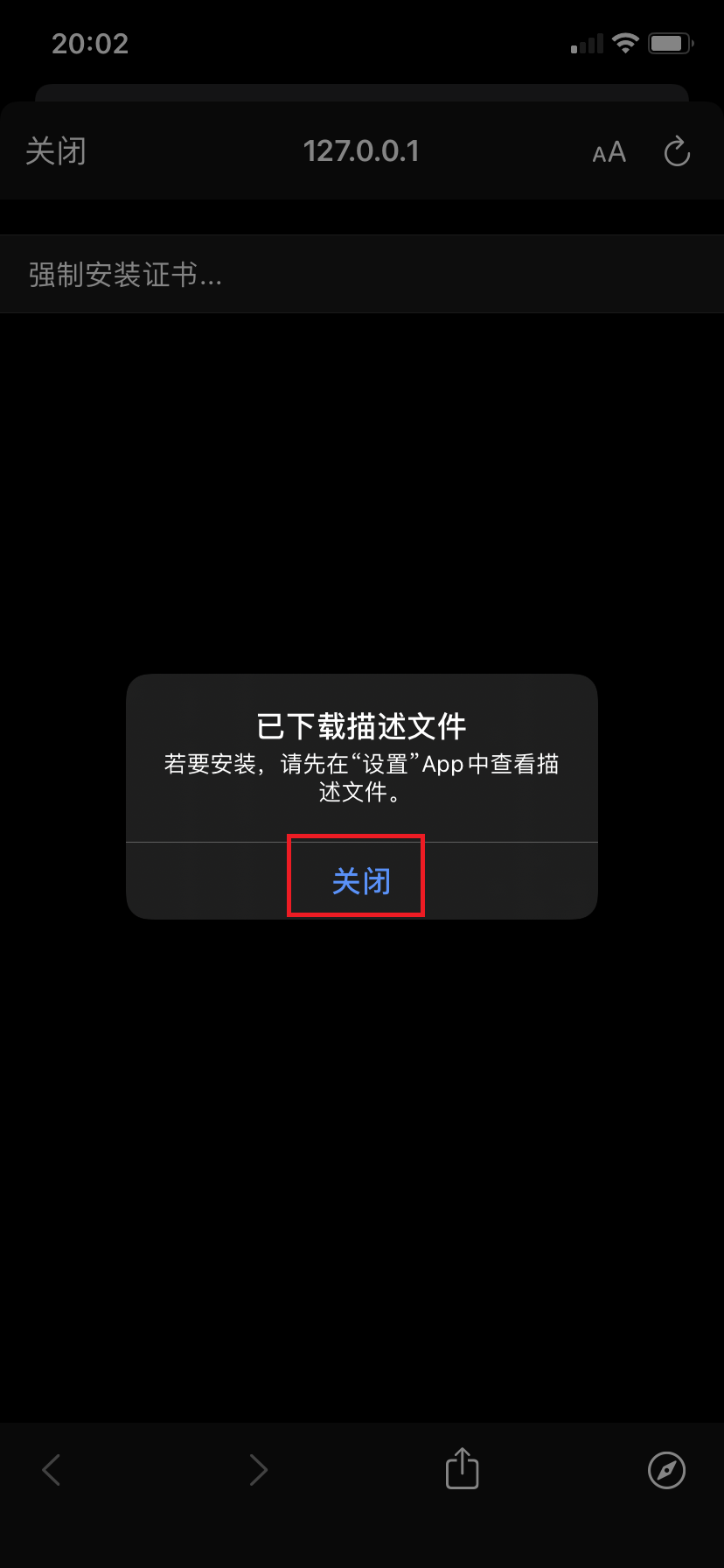This screenshot has height=1568, width=724.
Task: Go back with the left arrow
Action: point(52,1469)
